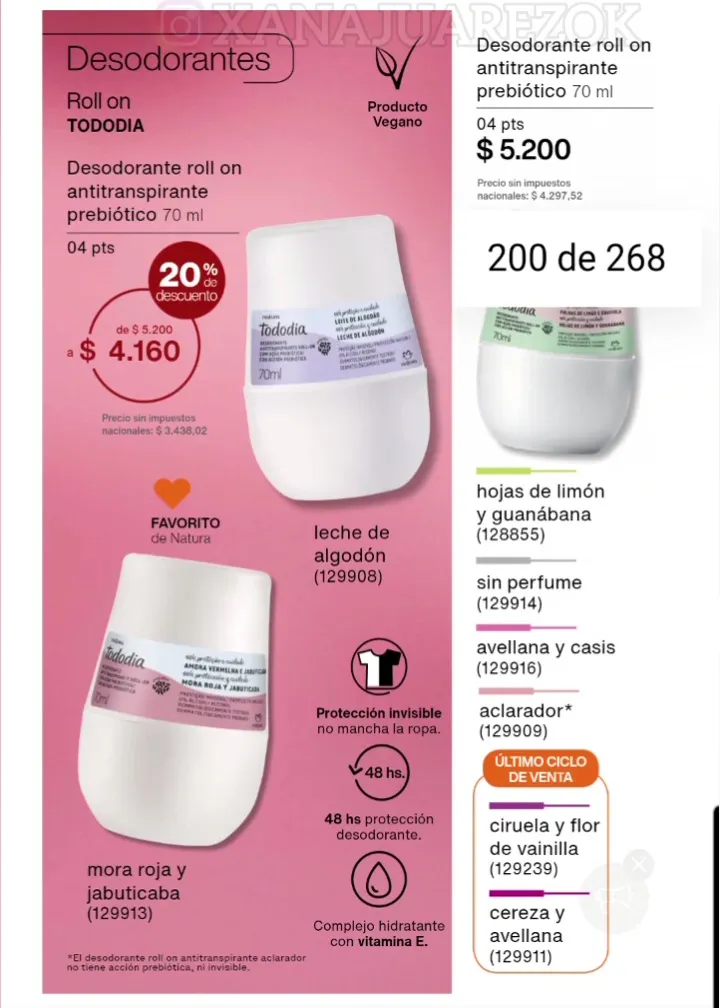This screenshot has height=1008, width=720.
Task: Open the translucent floating megaphone bubble
Action: click(x=614, y=895)
